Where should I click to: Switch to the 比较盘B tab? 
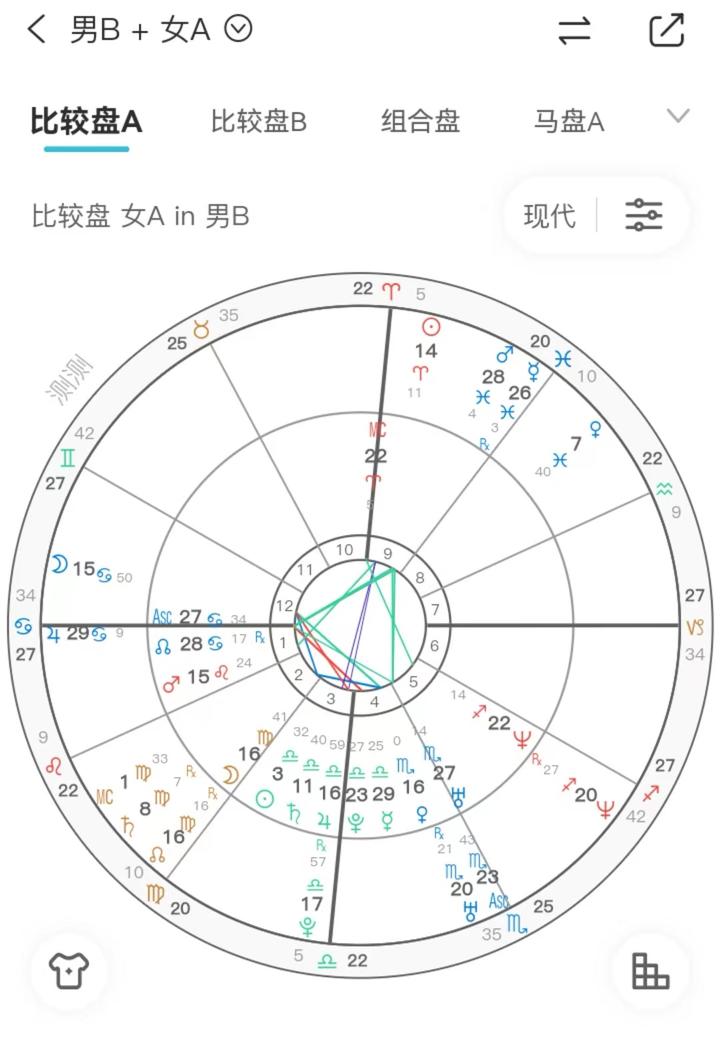point(258,122)
